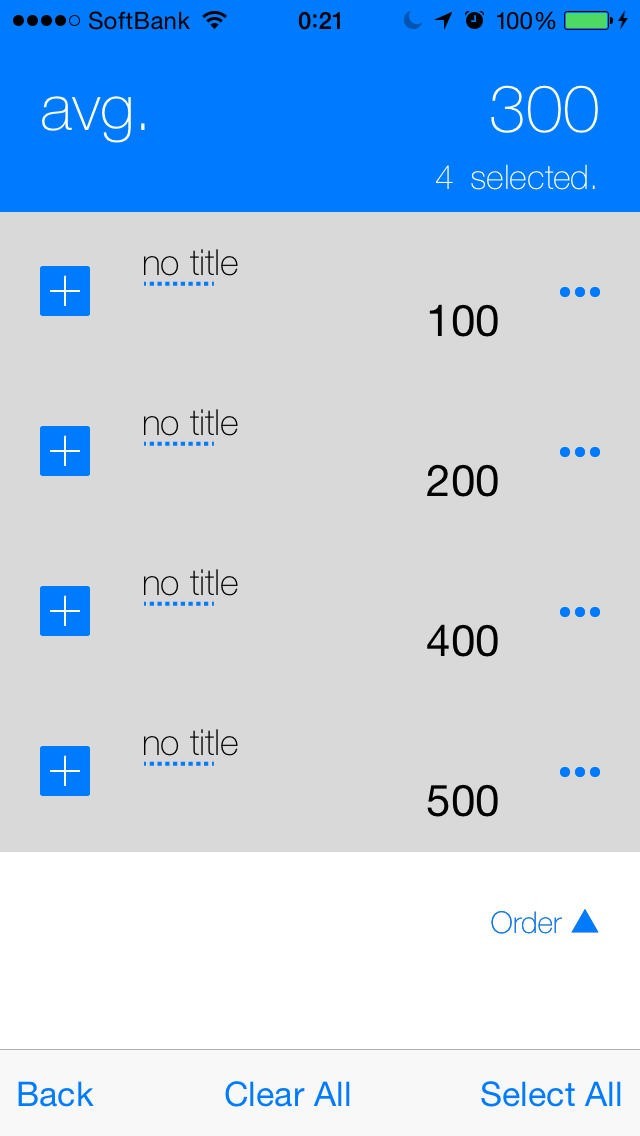Open the three-dot menu for the 400 row
The width and height of the screenshot is (640, 1136).
click(580, 612)
